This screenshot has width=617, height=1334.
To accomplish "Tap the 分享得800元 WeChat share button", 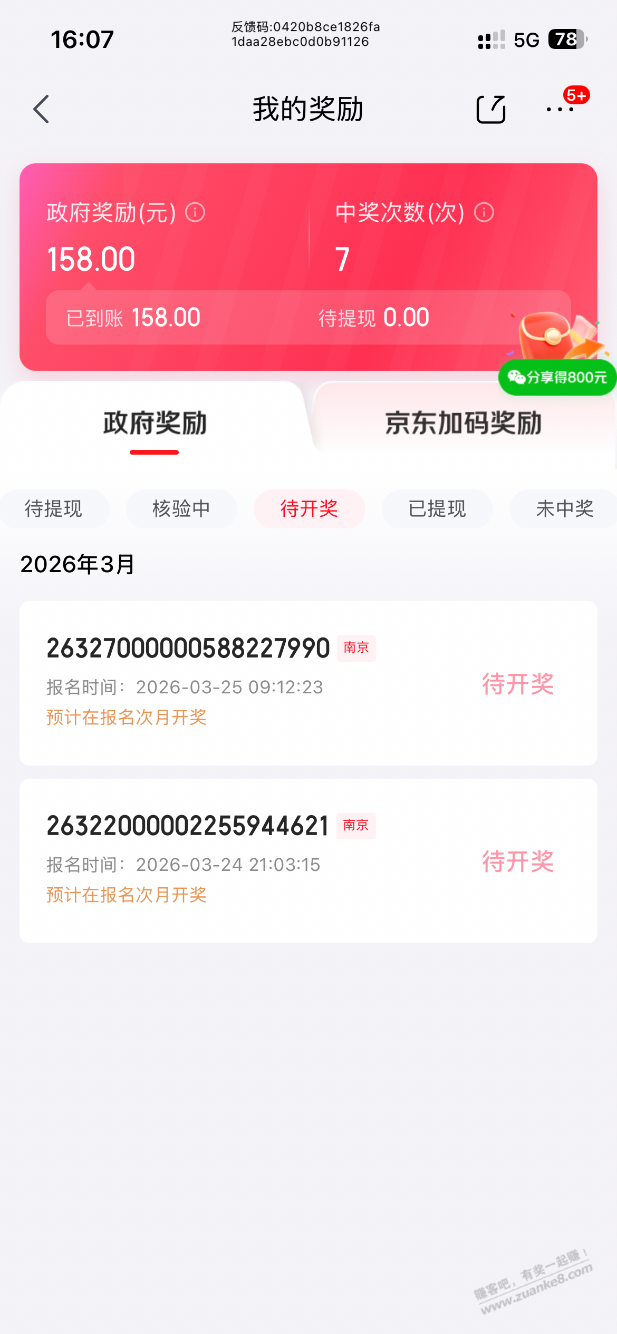I will pos(557,377).
